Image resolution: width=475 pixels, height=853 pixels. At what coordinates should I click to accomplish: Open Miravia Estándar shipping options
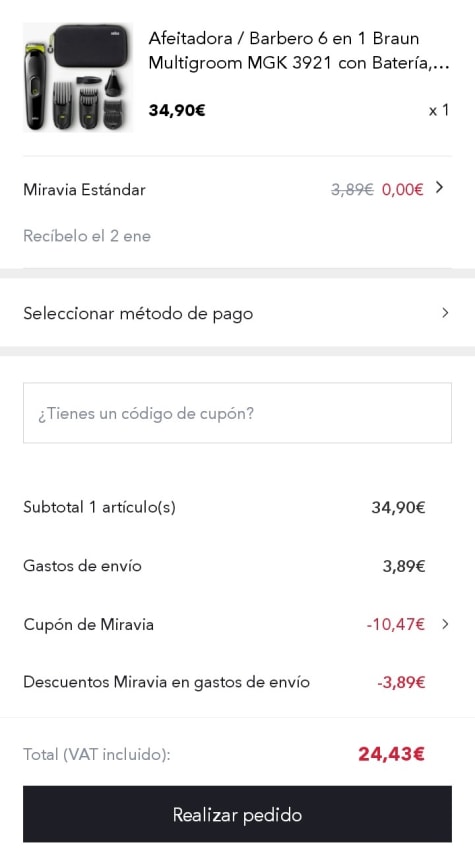pyautogui.click(x=237, y=189)
